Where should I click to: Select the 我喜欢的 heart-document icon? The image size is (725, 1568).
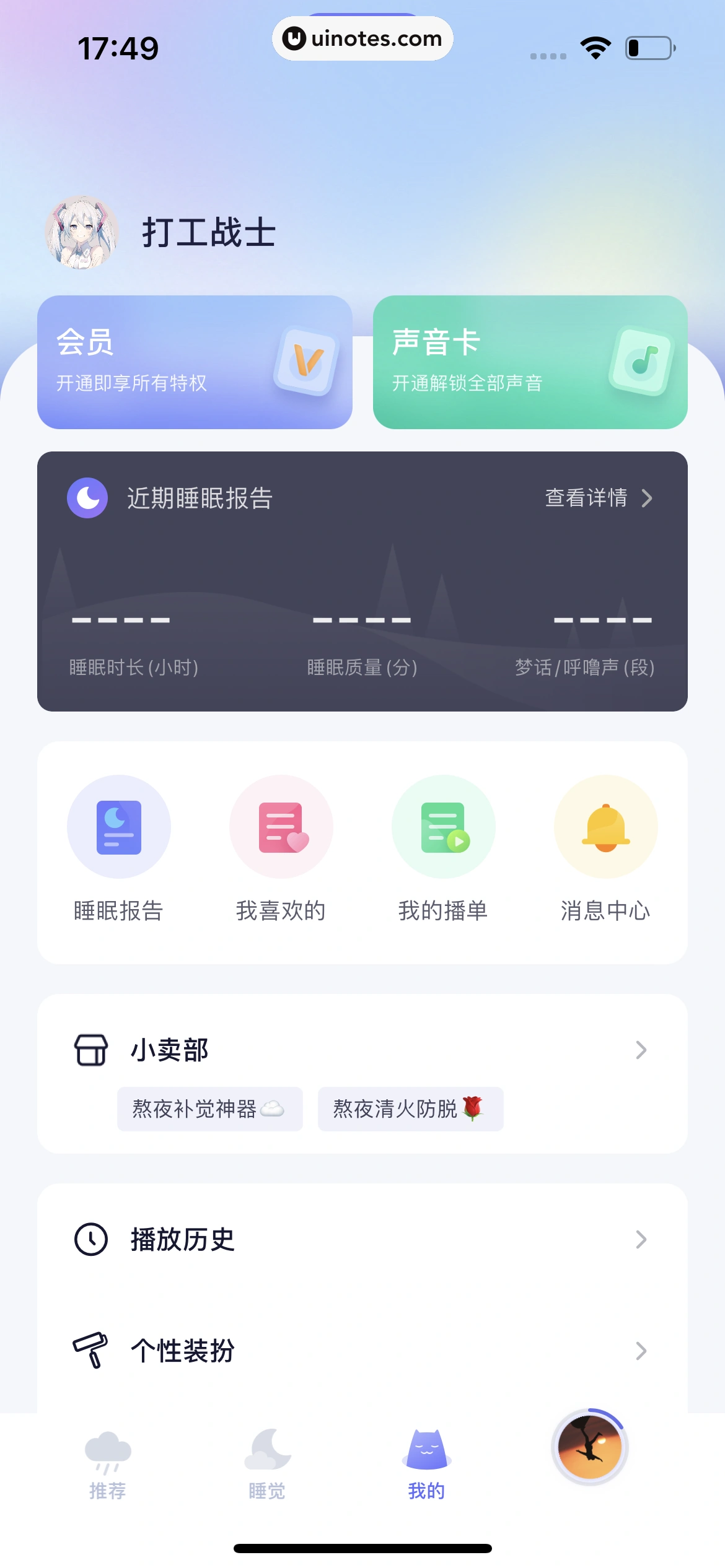281,827
